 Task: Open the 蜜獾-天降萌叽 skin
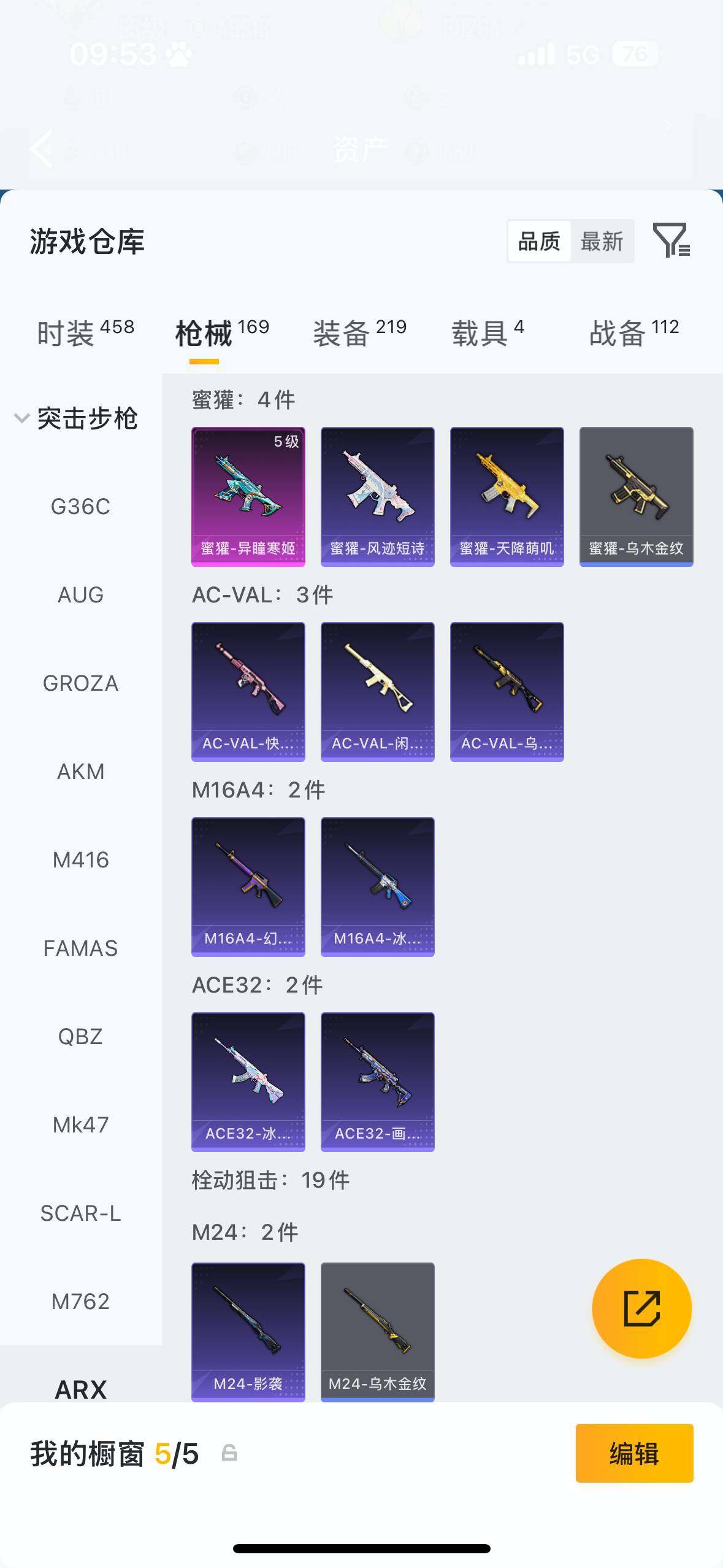(x=507, y=496)
